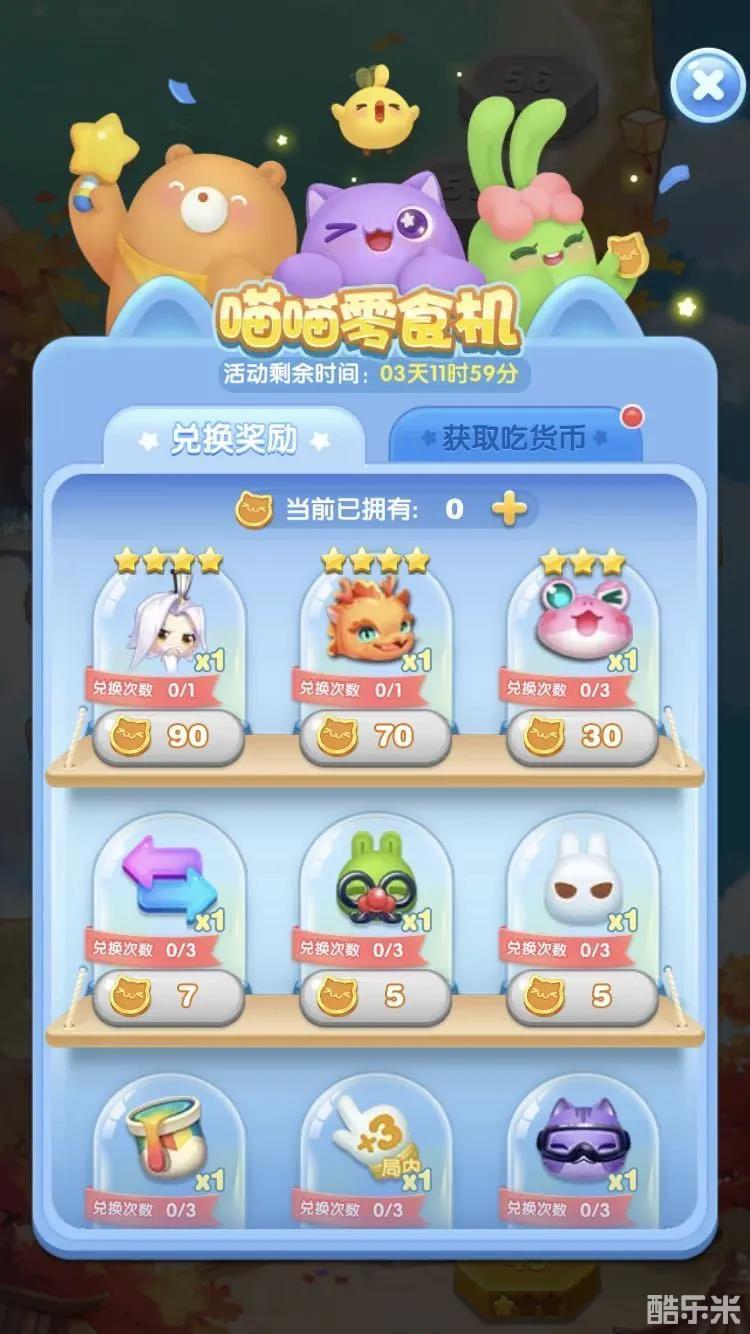Switch to the 兑换奖励 tab

point(234,439)
